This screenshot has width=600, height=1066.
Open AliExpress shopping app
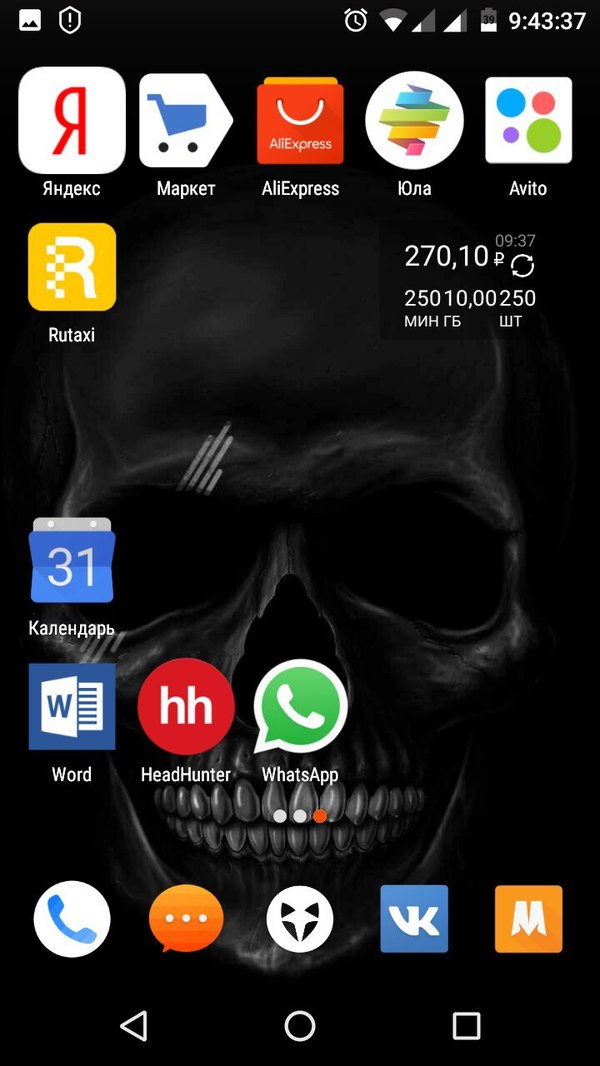tap(300, 120)
